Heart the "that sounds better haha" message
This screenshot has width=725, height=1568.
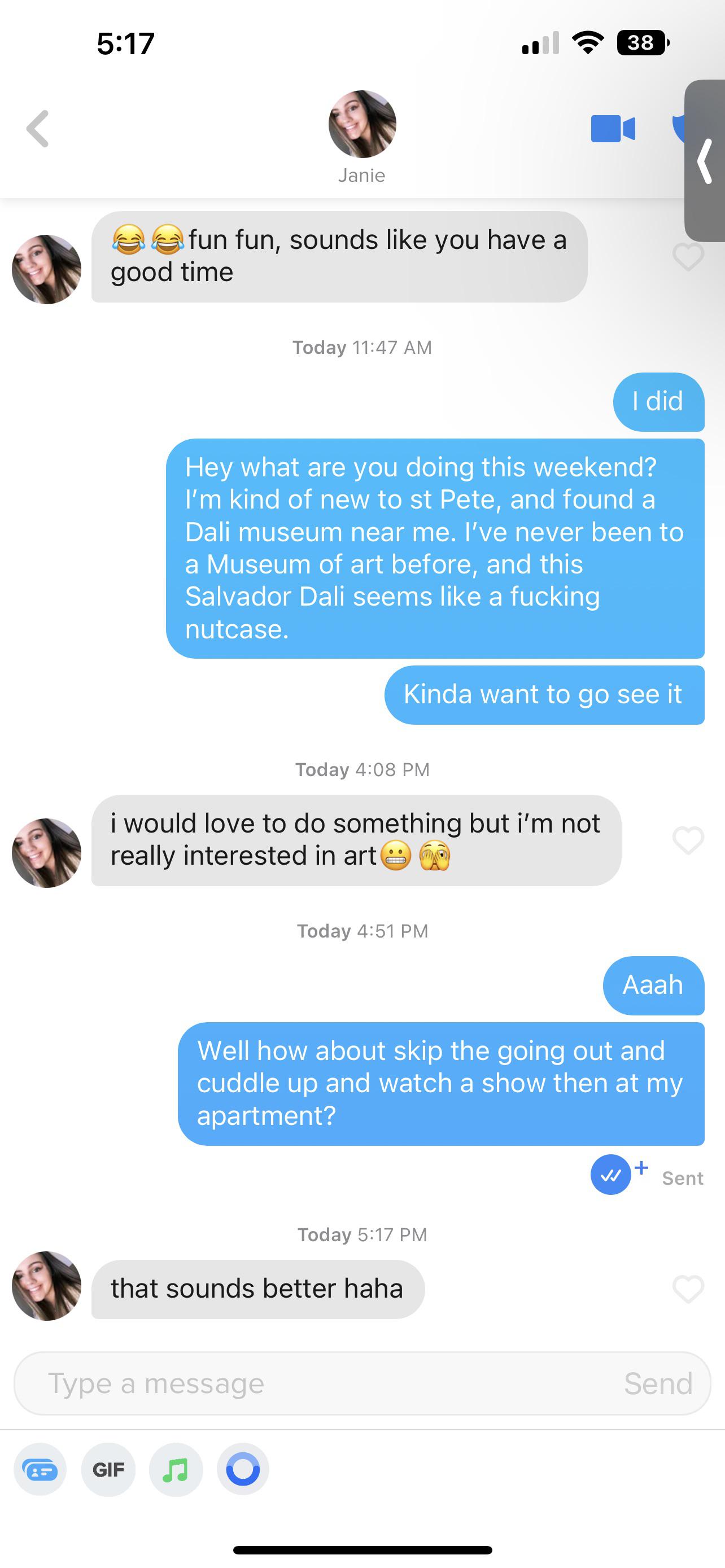click(688, 1289)
